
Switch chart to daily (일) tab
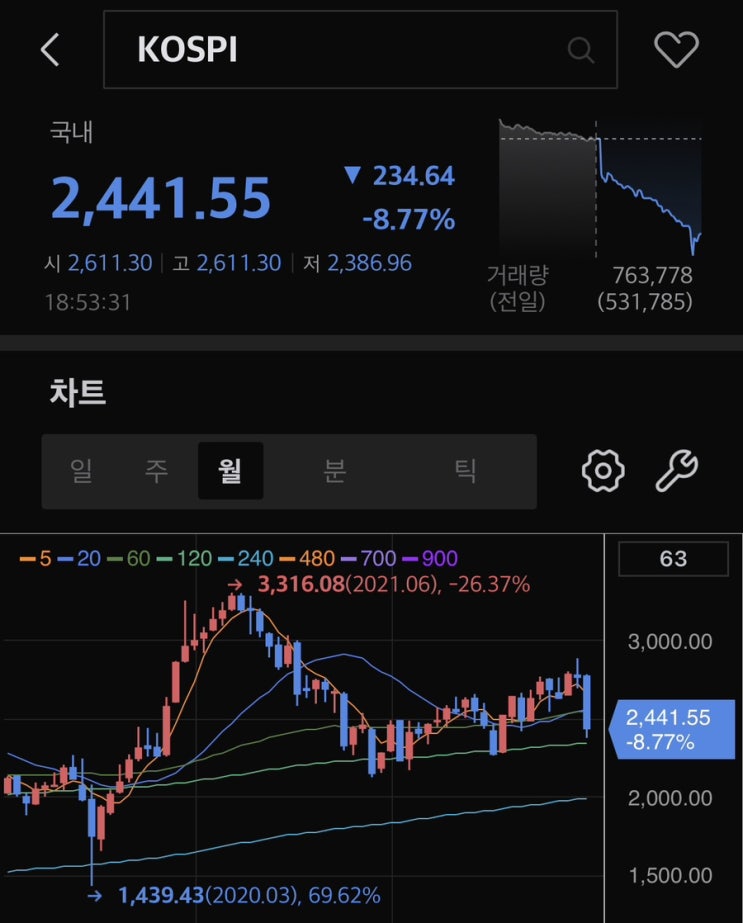coord(81,471)
